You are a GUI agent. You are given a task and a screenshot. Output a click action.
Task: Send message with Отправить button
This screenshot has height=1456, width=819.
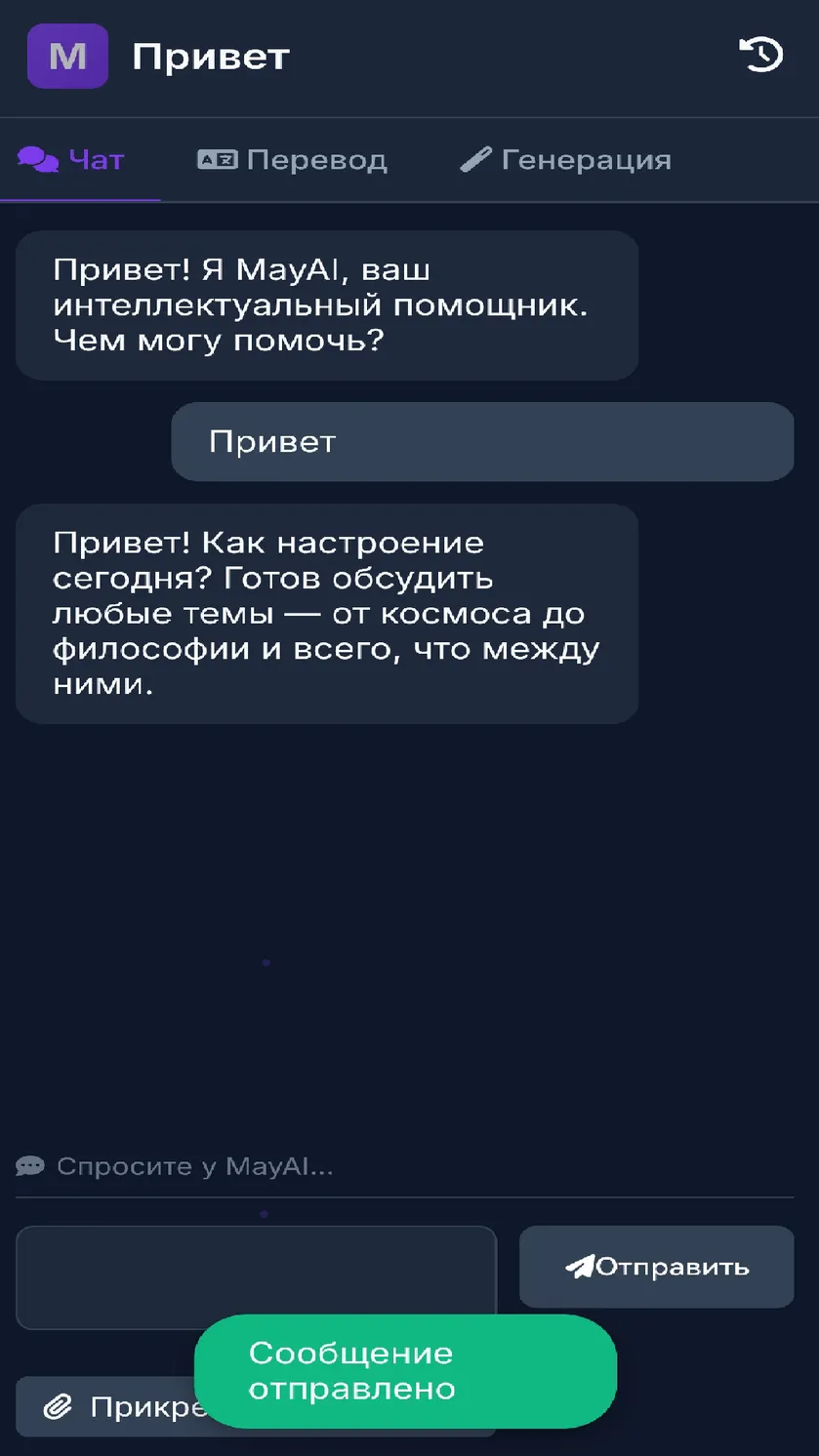tap(657, 1267)
